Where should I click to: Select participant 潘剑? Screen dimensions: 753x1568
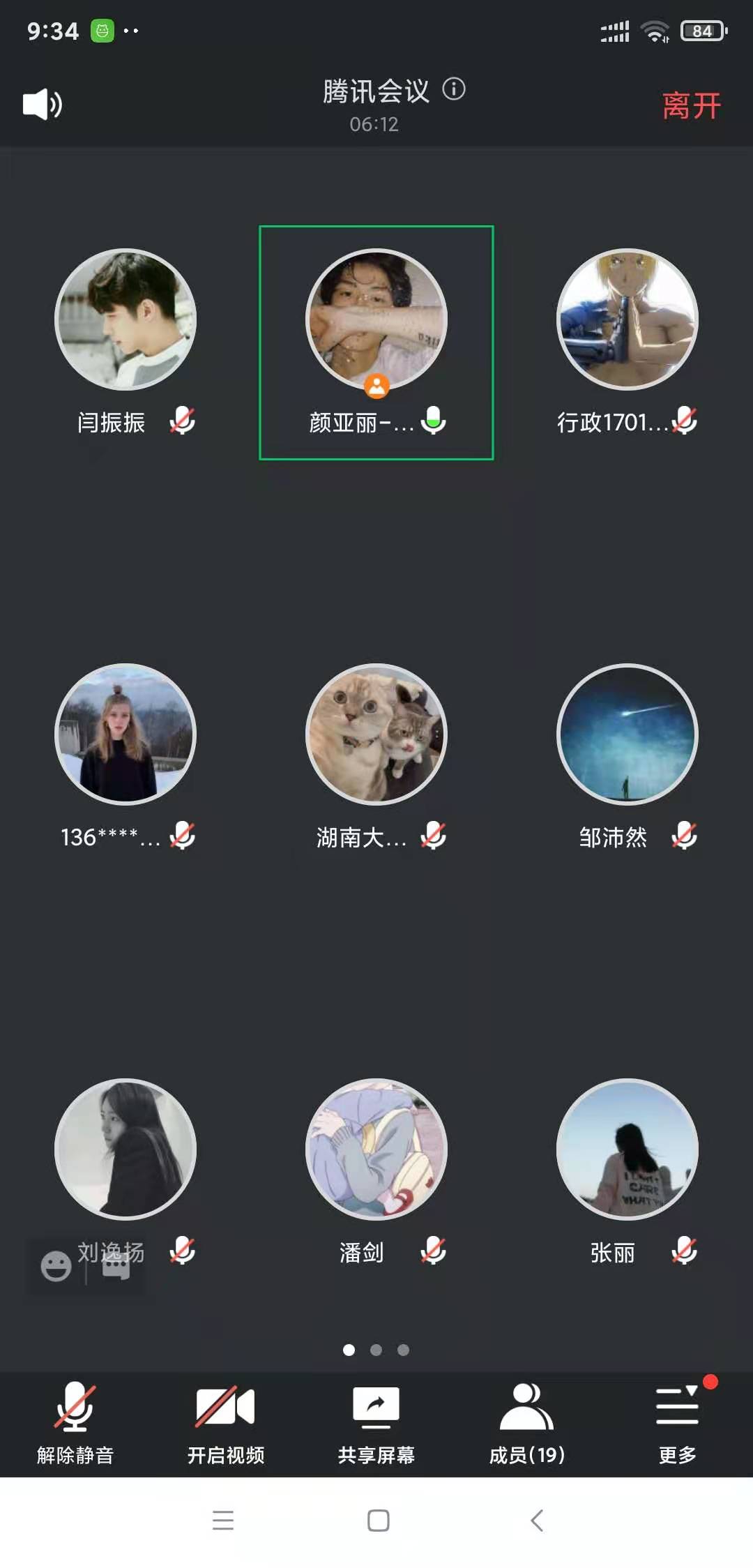pos(376,1149)
